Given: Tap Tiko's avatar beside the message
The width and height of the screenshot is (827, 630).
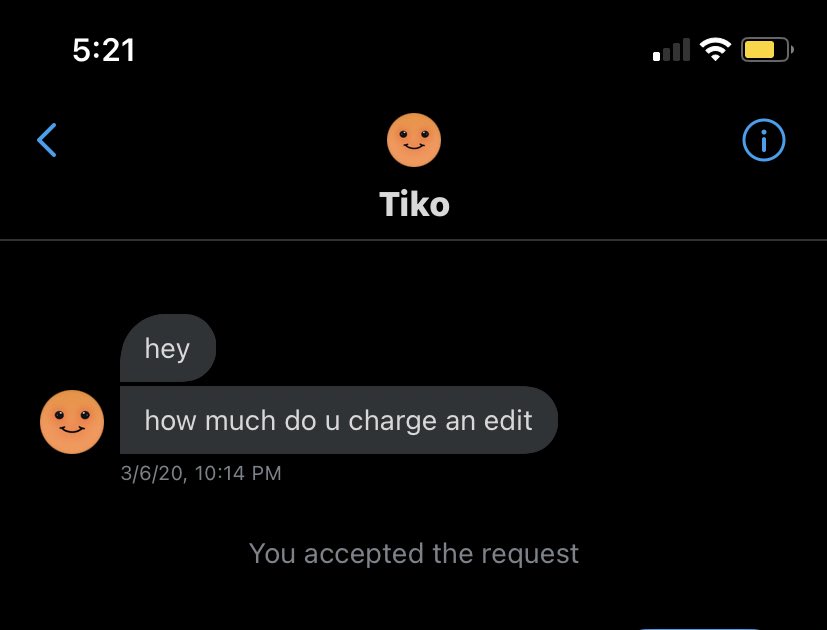Looking at the screenshot, I should click(72, 421).
